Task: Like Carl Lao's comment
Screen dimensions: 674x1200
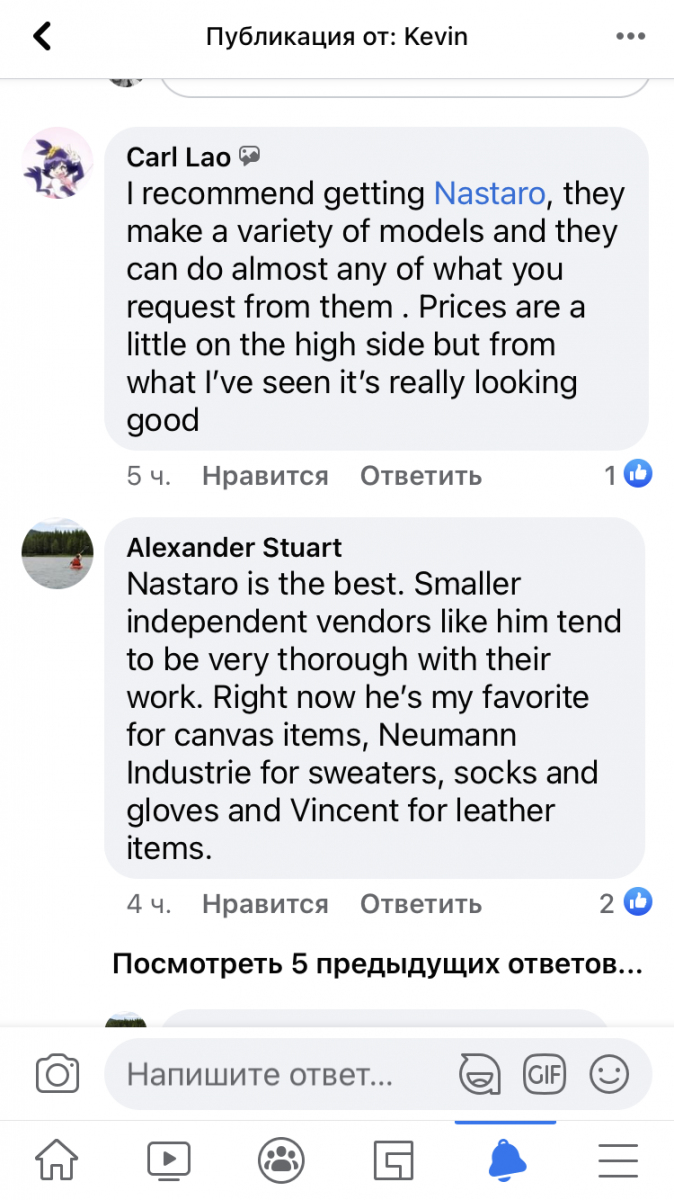Action: [x=265, y=476]
